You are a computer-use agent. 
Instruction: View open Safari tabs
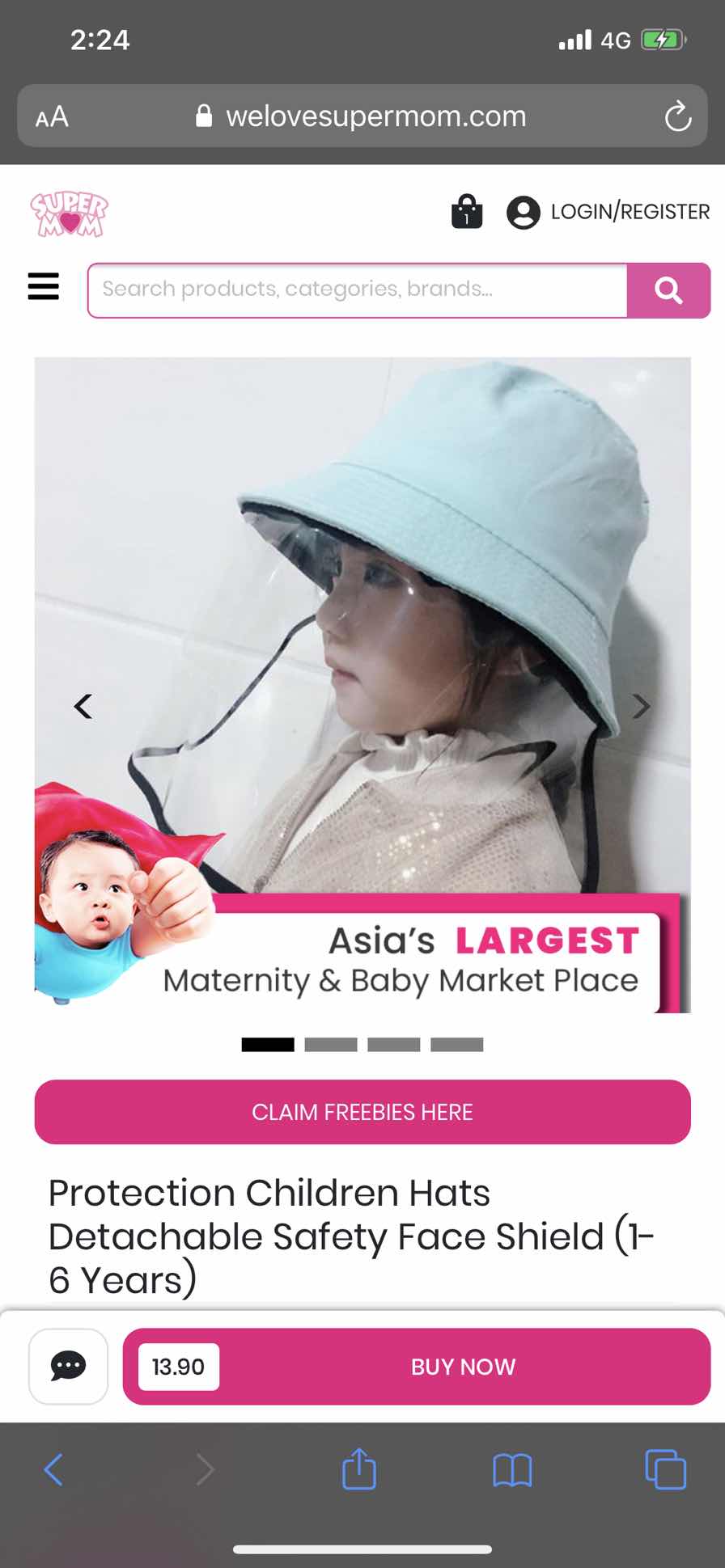[x=665, y=1469]
